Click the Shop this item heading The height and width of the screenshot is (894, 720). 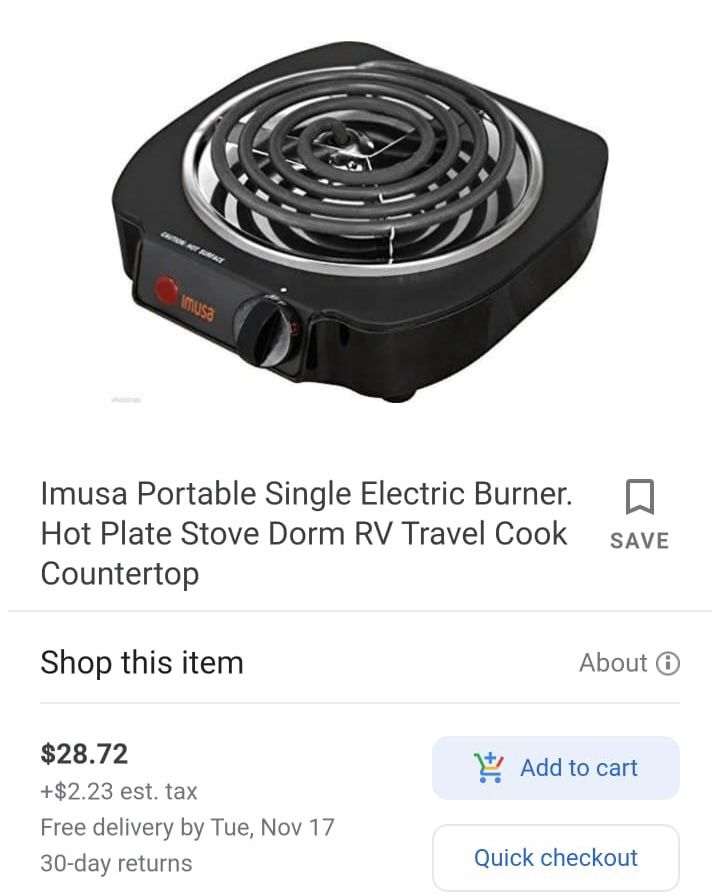point(141,663)
